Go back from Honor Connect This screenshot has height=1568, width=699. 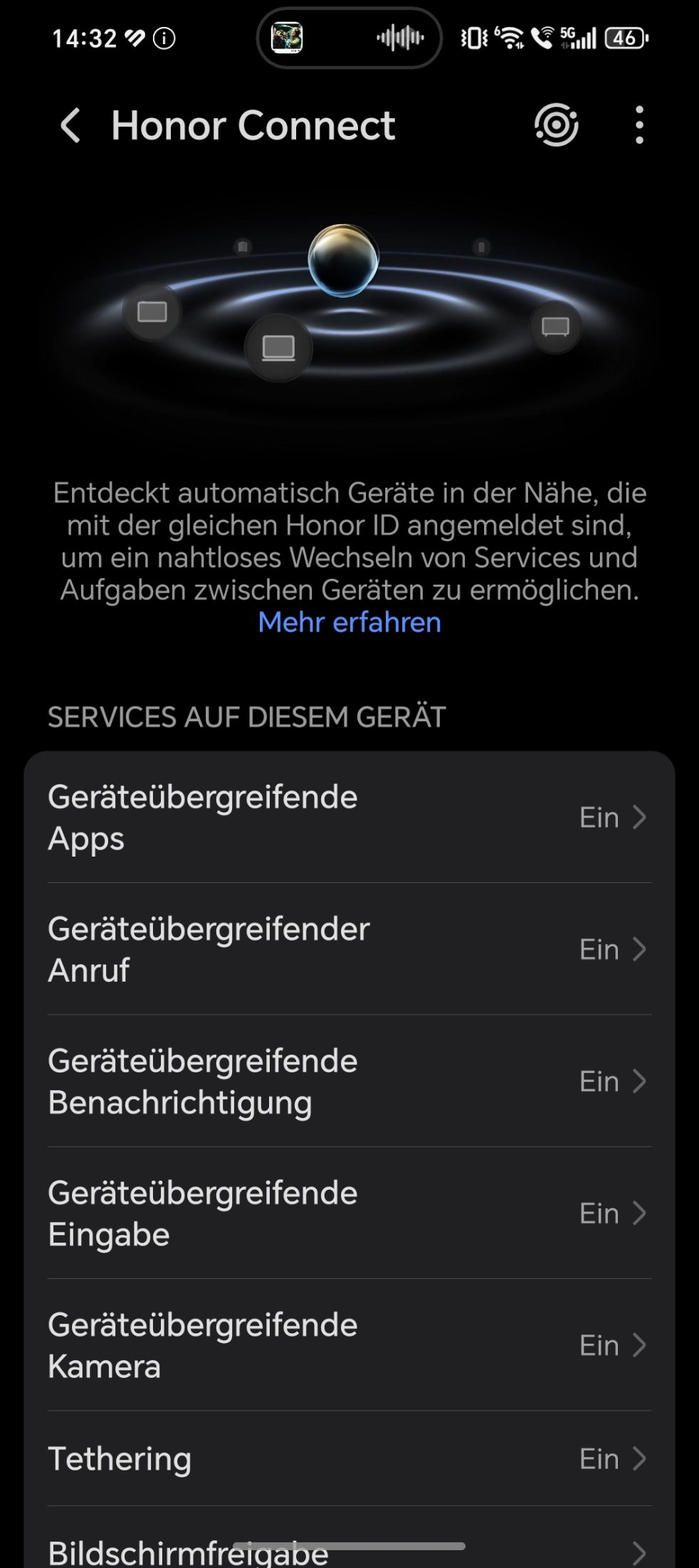(70, 126)
